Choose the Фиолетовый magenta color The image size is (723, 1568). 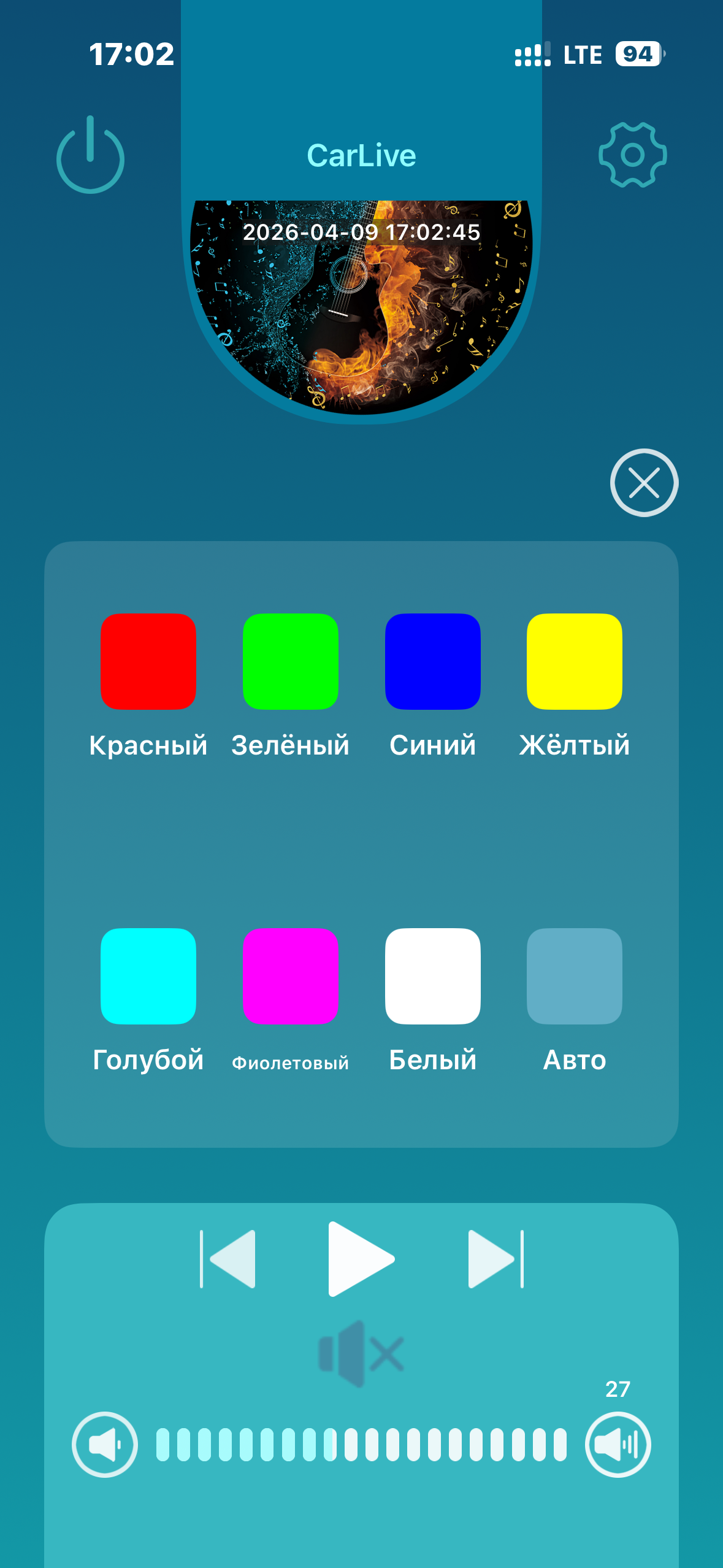pos(290,976)
